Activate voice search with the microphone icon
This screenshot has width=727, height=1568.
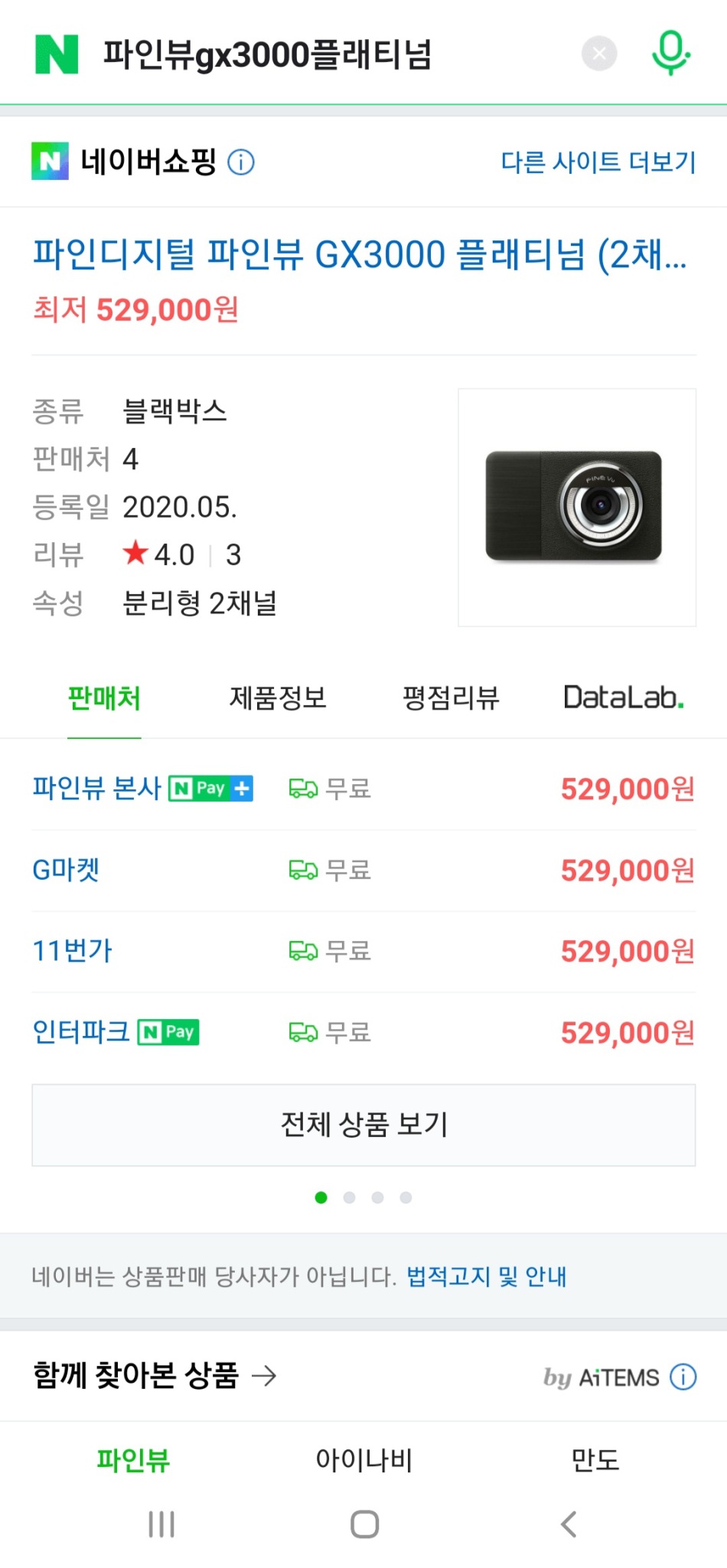tap(670, 53)
